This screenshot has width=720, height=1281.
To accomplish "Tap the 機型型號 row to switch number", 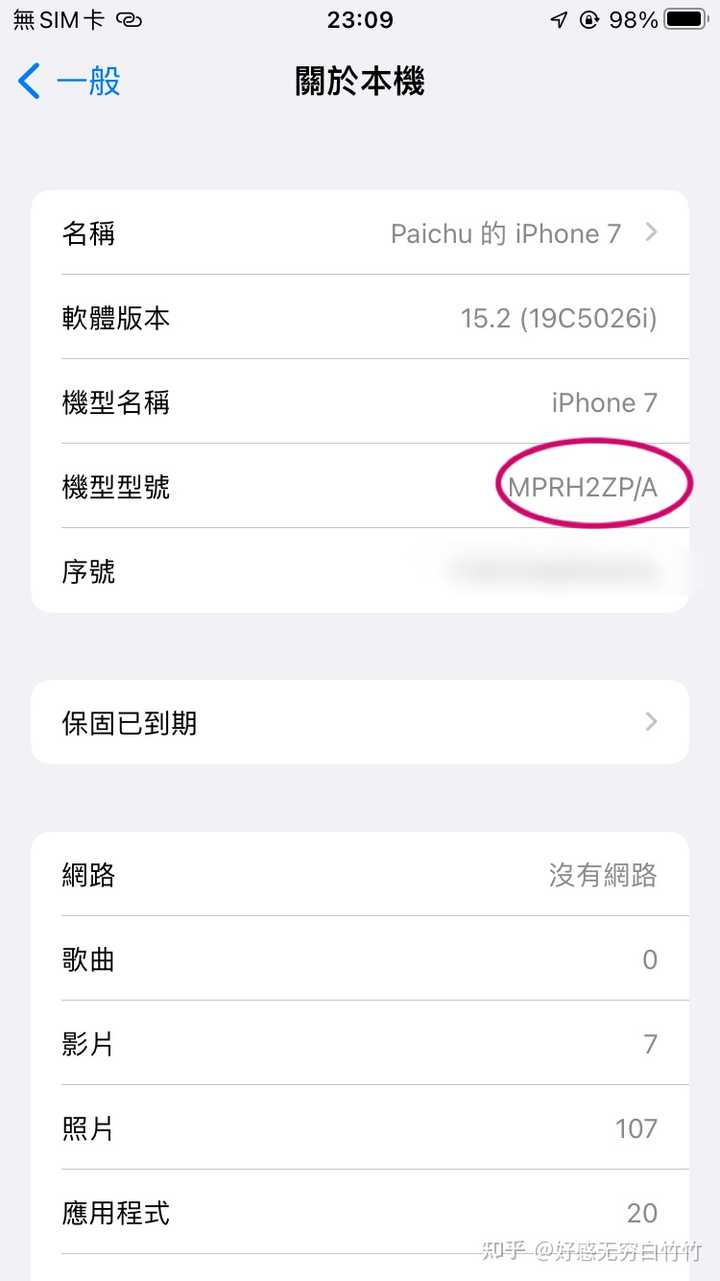I will [x=360, y=488].
